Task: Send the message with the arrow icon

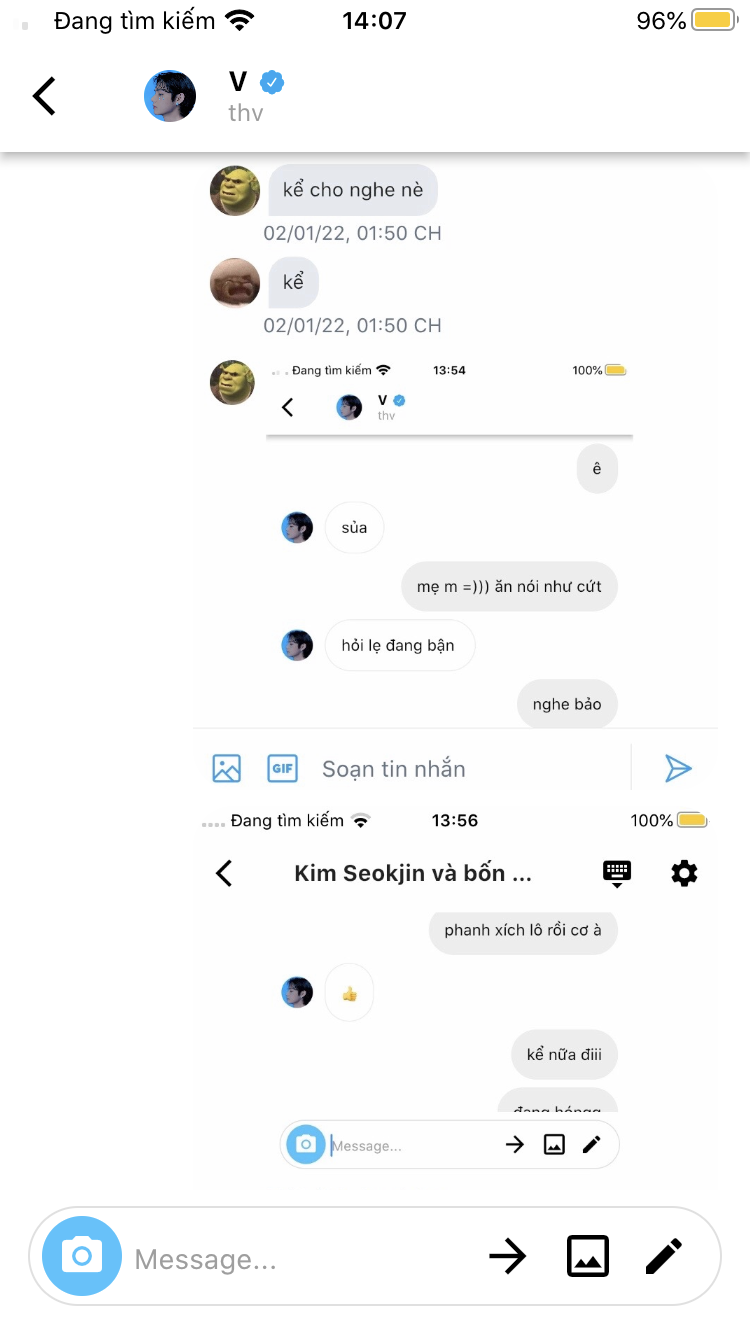Action: coord(507,1256)
